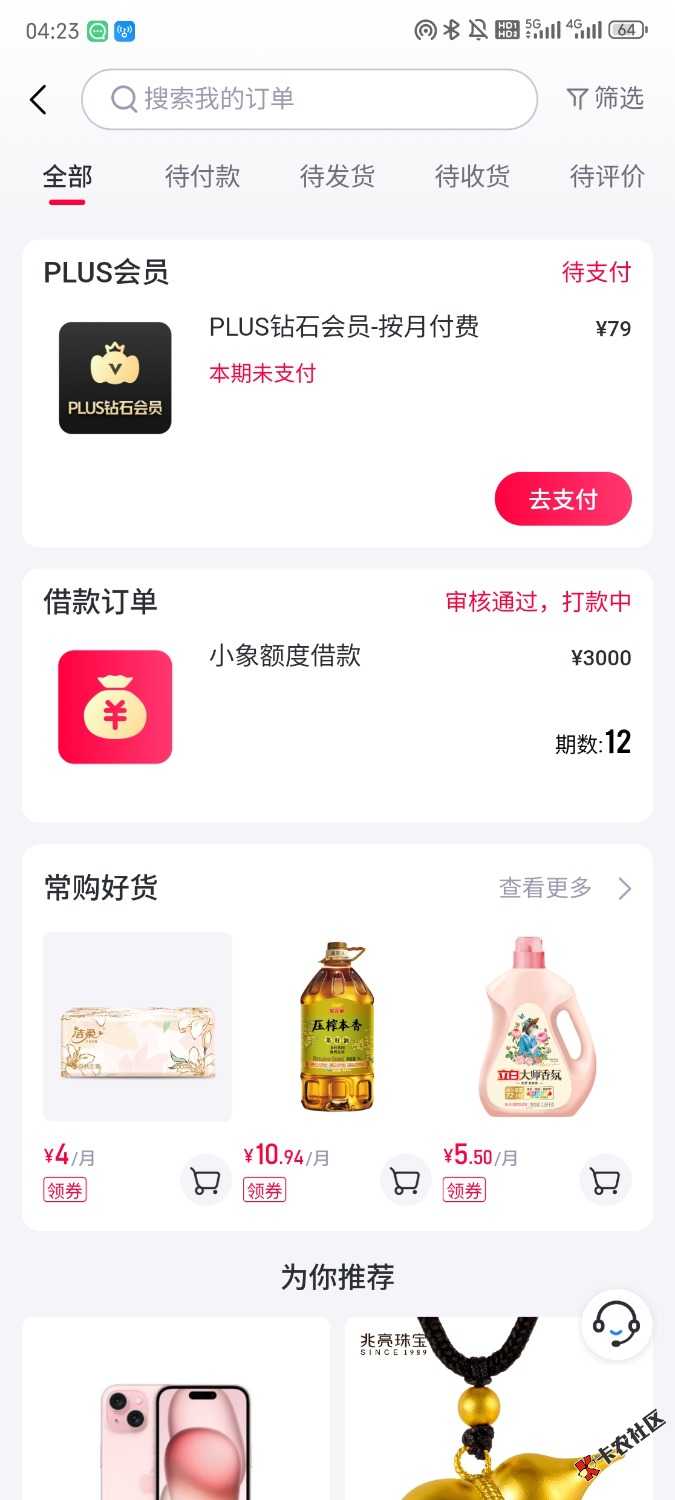Open the pink iPhone recommendation tile
675x1500 pixels.
click(x=176, y=1420)
